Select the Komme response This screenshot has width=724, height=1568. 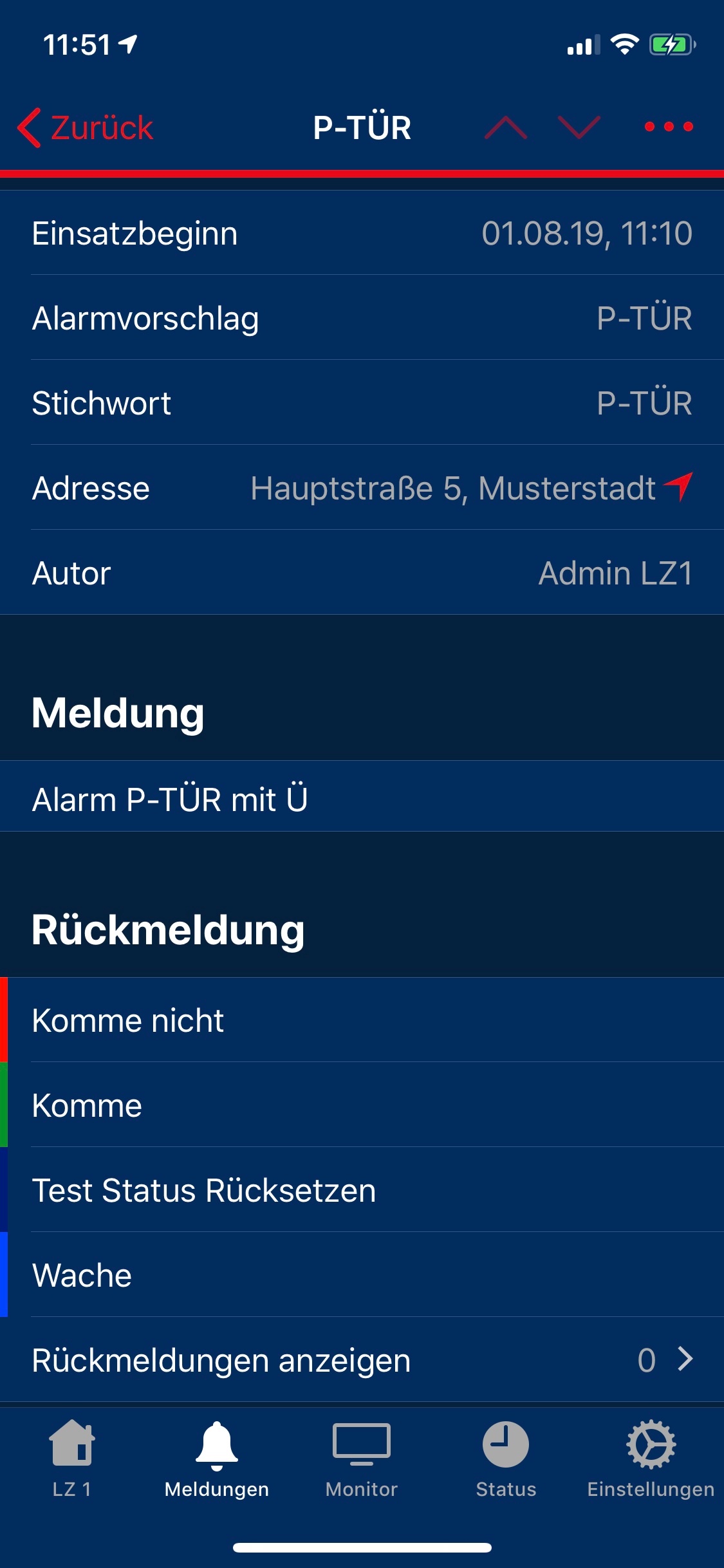tap(362, 1105)
